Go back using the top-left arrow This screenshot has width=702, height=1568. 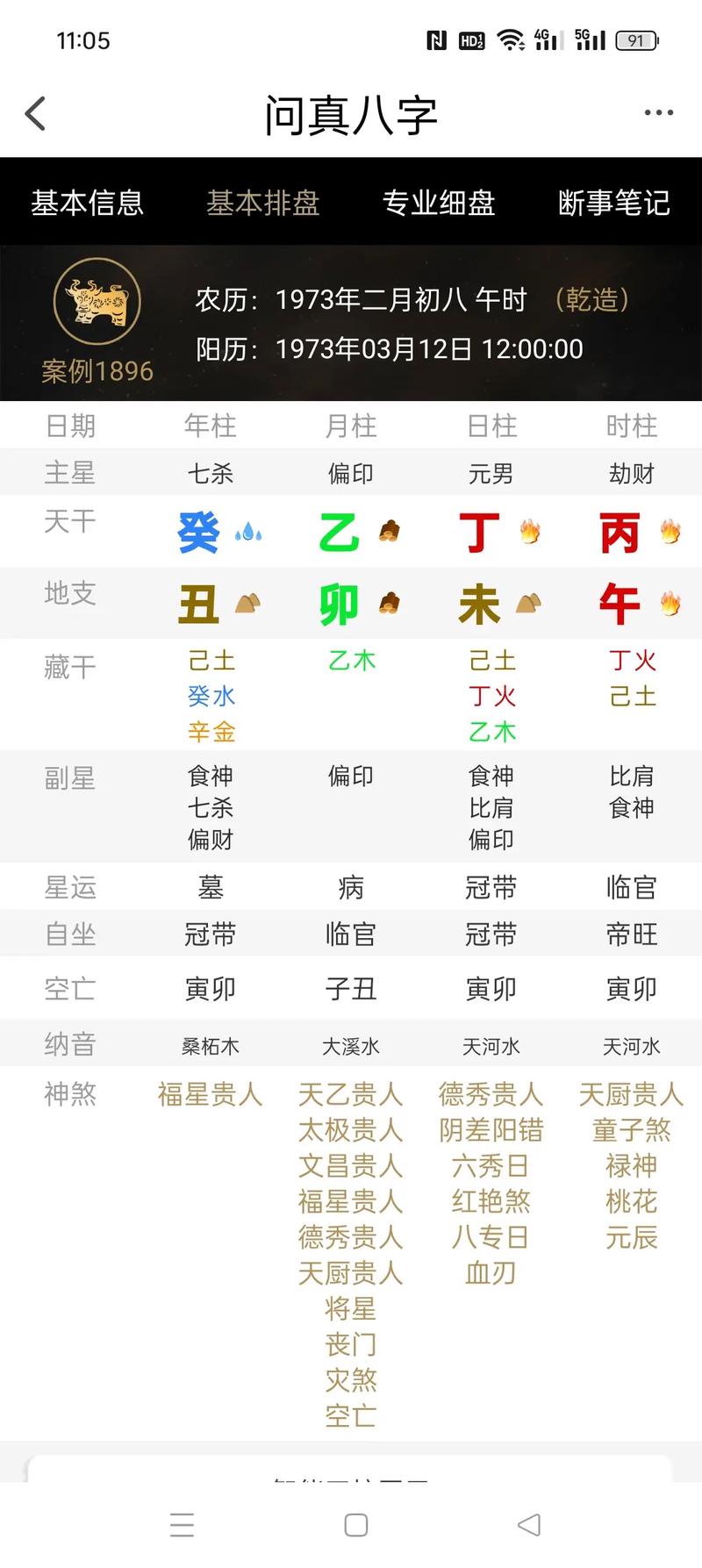click(x=35, y=114)
